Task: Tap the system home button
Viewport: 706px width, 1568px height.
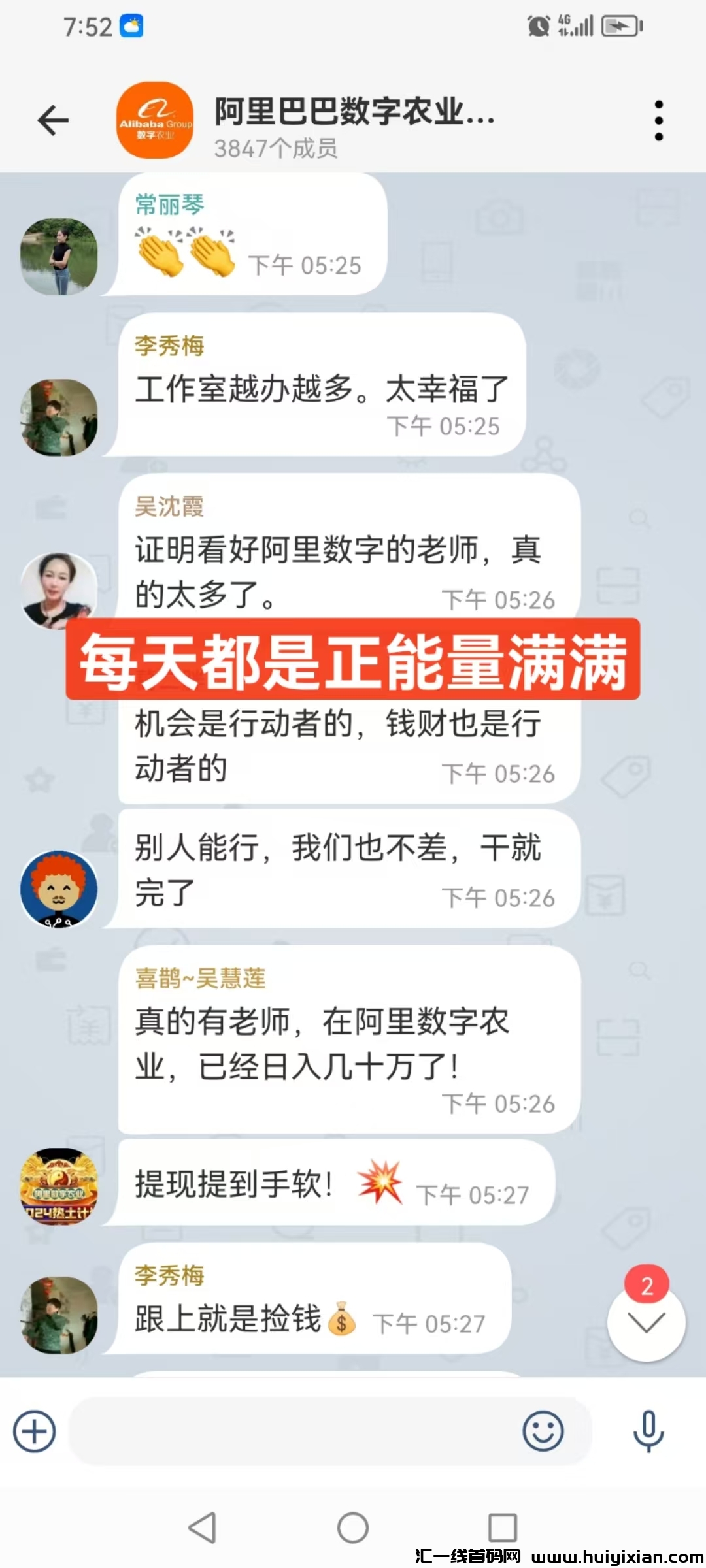Action: point(353,1528)
